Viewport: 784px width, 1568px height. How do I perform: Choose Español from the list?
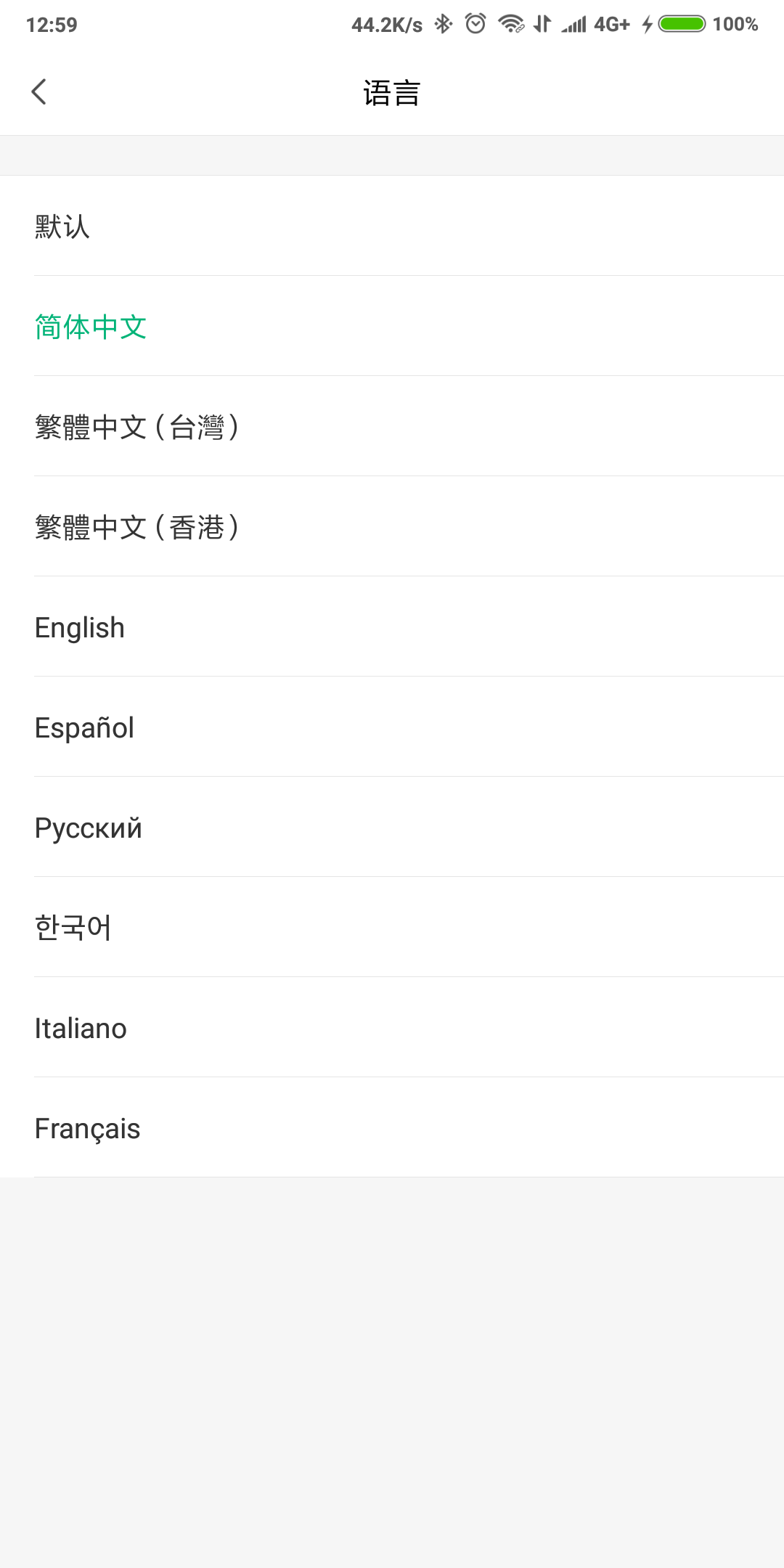(392, 727)
